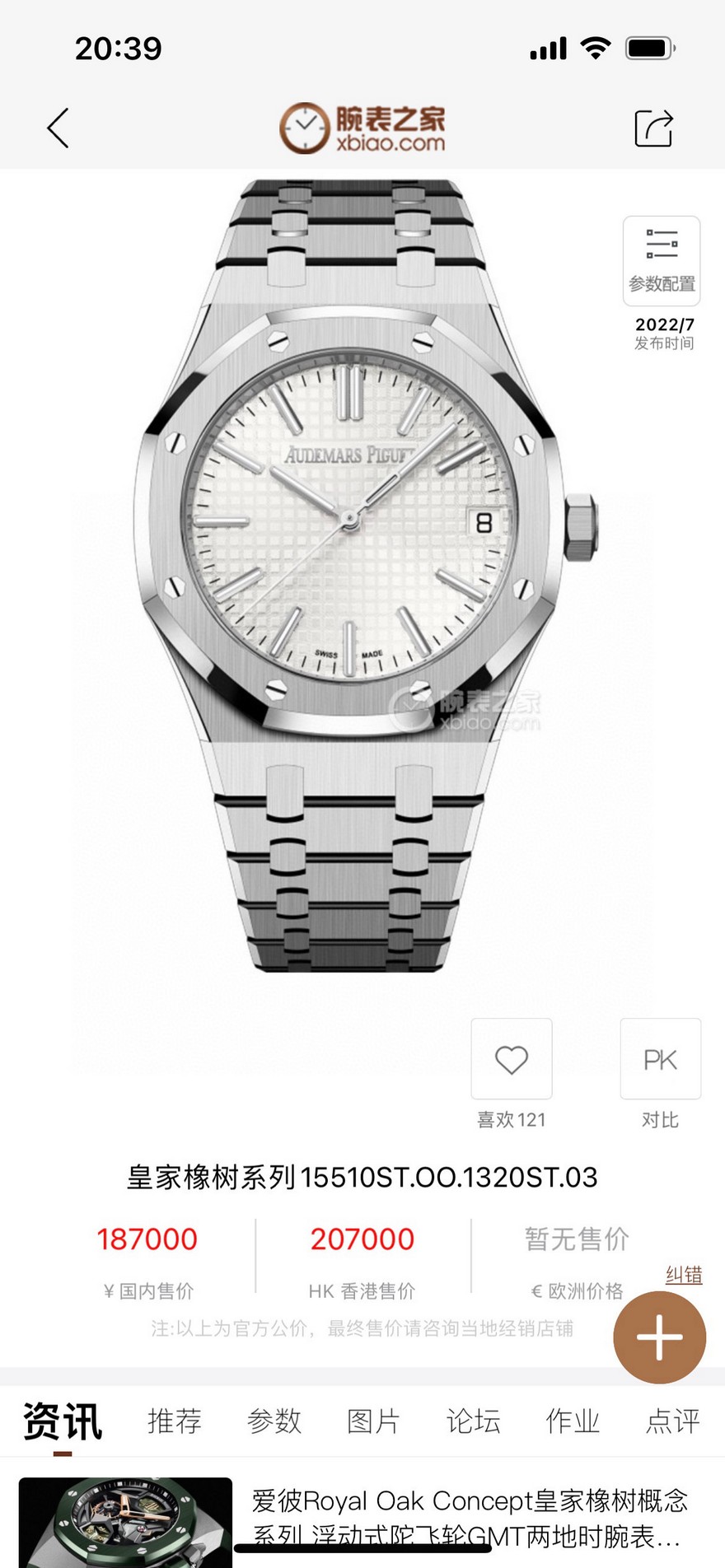Open 参数配置 specifications button

(662, 261)
